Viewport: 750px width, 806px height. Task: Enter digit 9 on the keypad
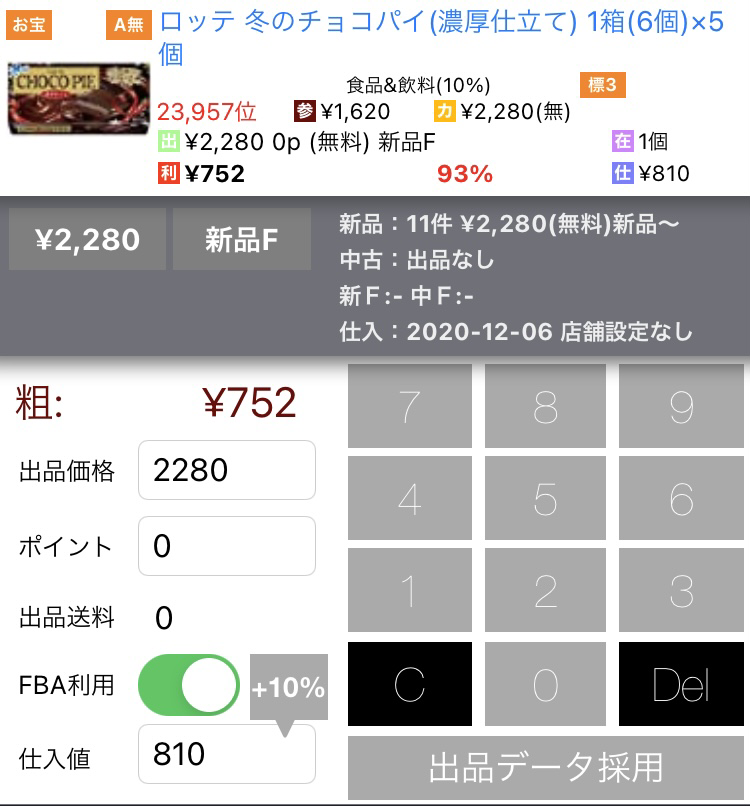click(681, 406)
